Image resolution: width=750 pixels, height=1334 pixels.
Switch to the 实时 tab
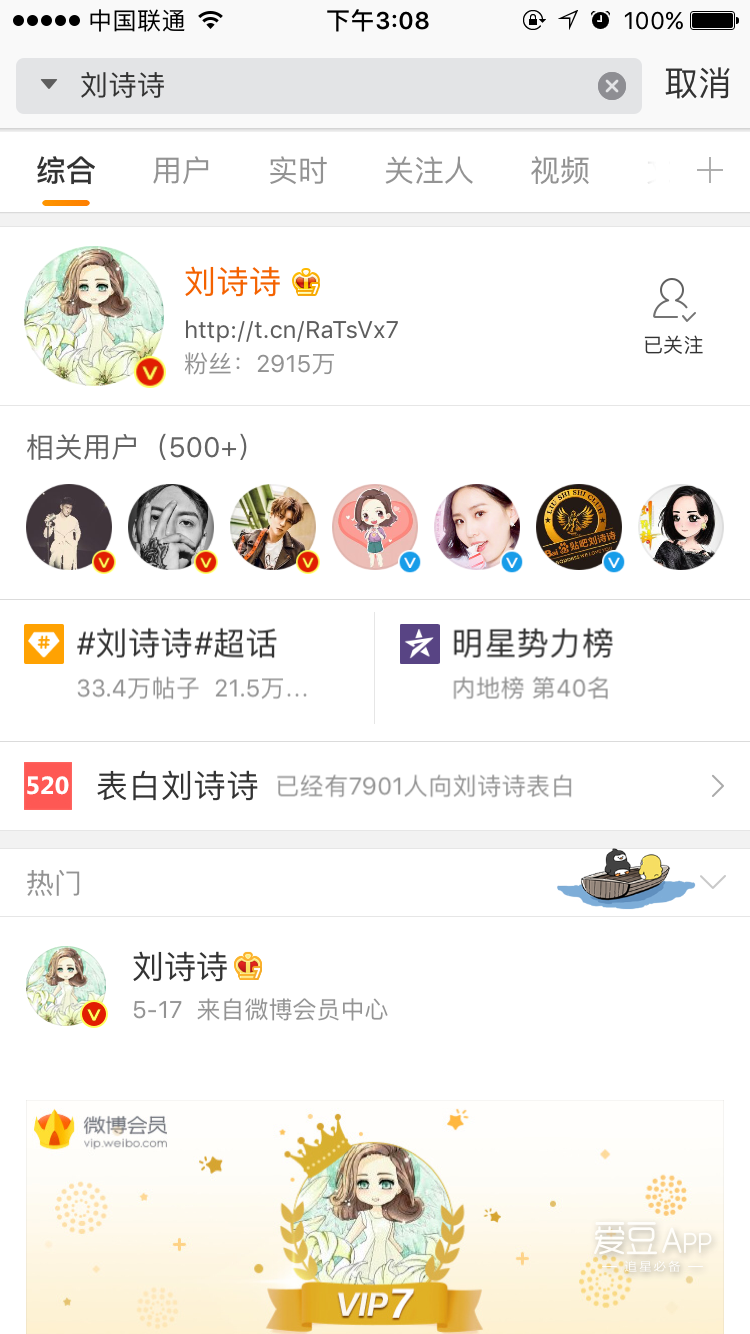pos(297,171)
